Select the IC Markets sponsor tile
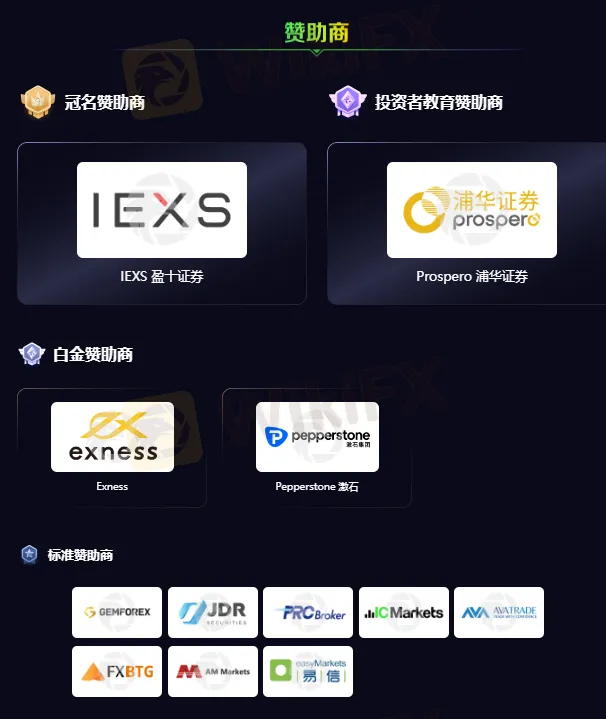This screenshot has height=719, width=606. pos(403,612)
